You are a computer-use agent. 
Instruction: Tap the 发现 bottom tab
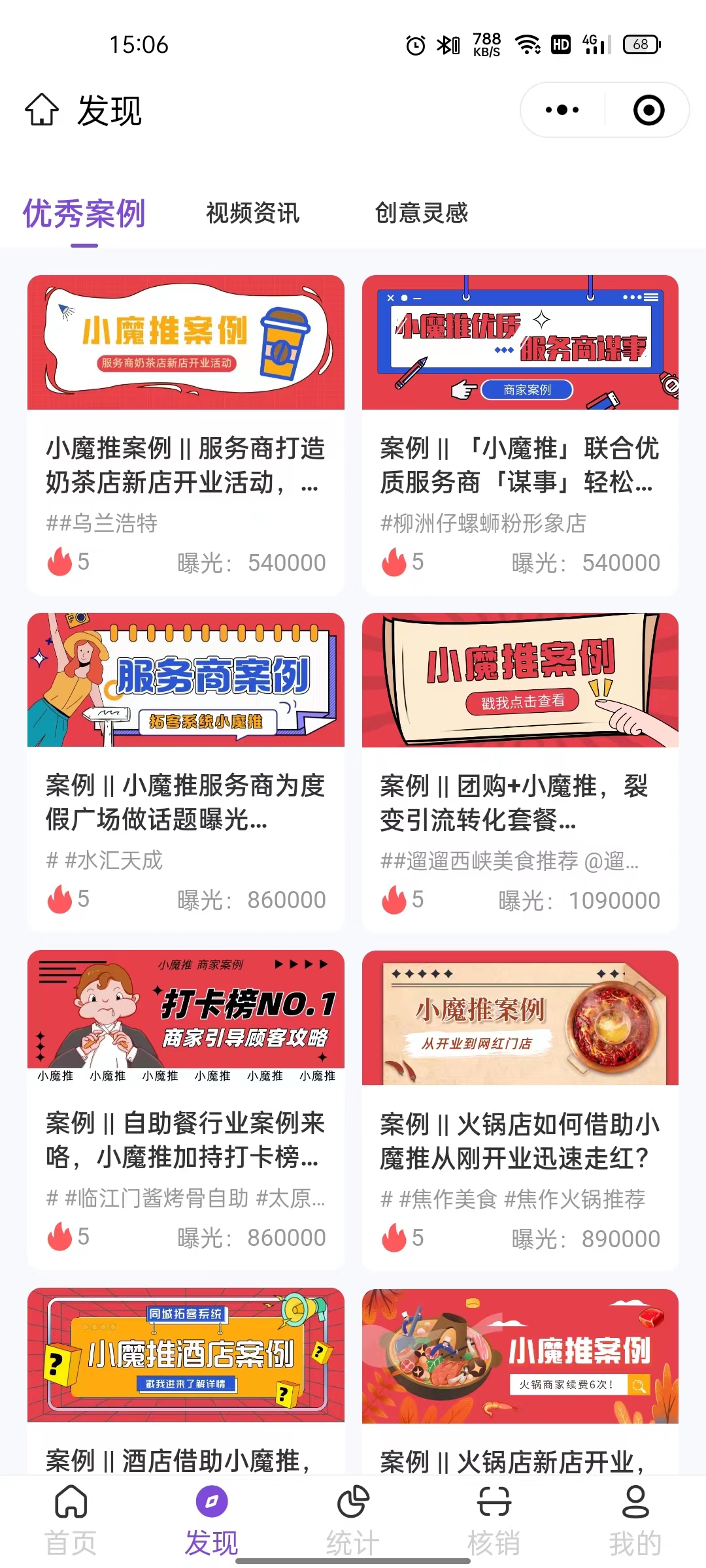212,1518
